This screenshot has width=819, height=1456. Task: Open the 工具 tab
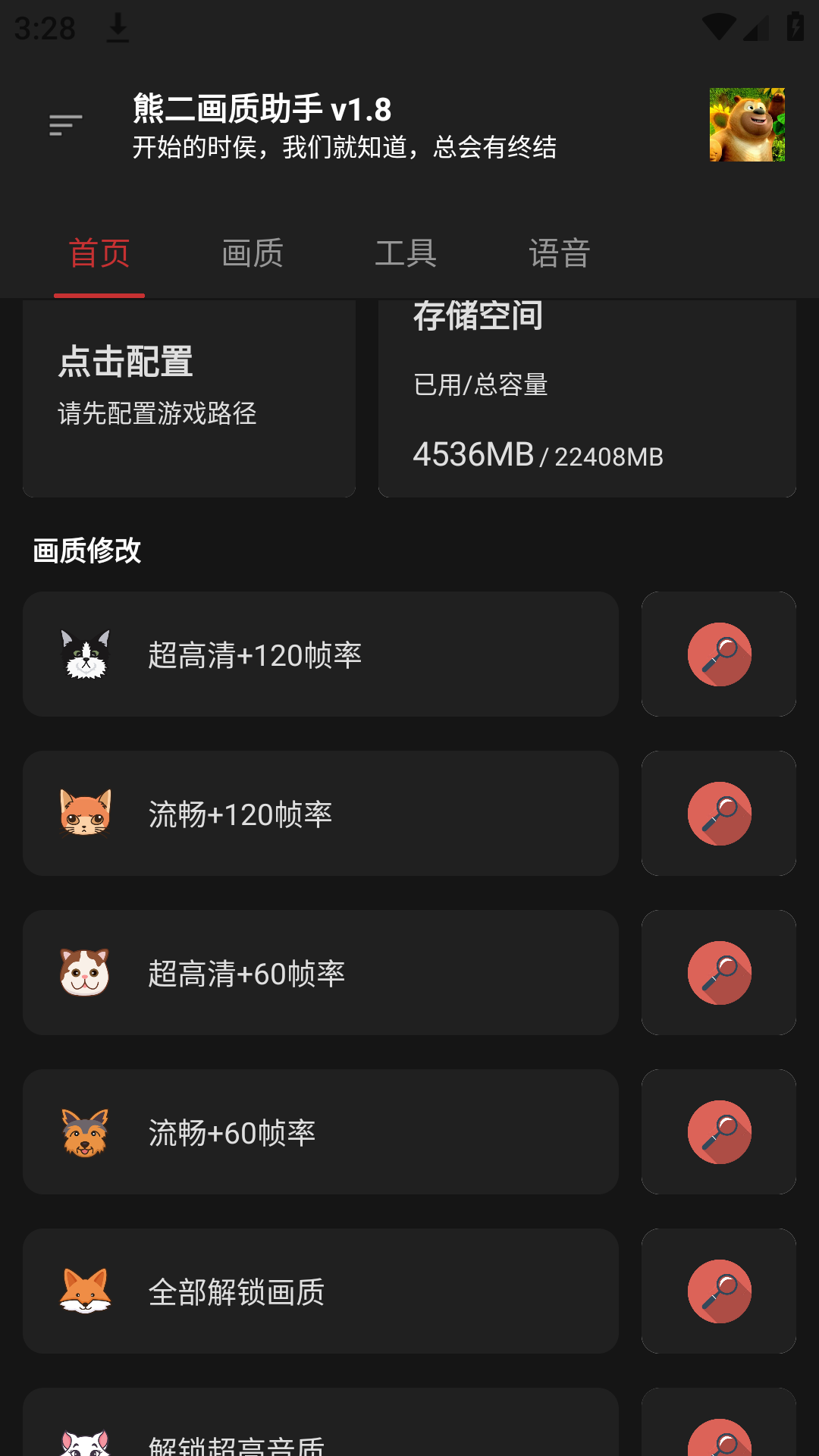[407, 254]
